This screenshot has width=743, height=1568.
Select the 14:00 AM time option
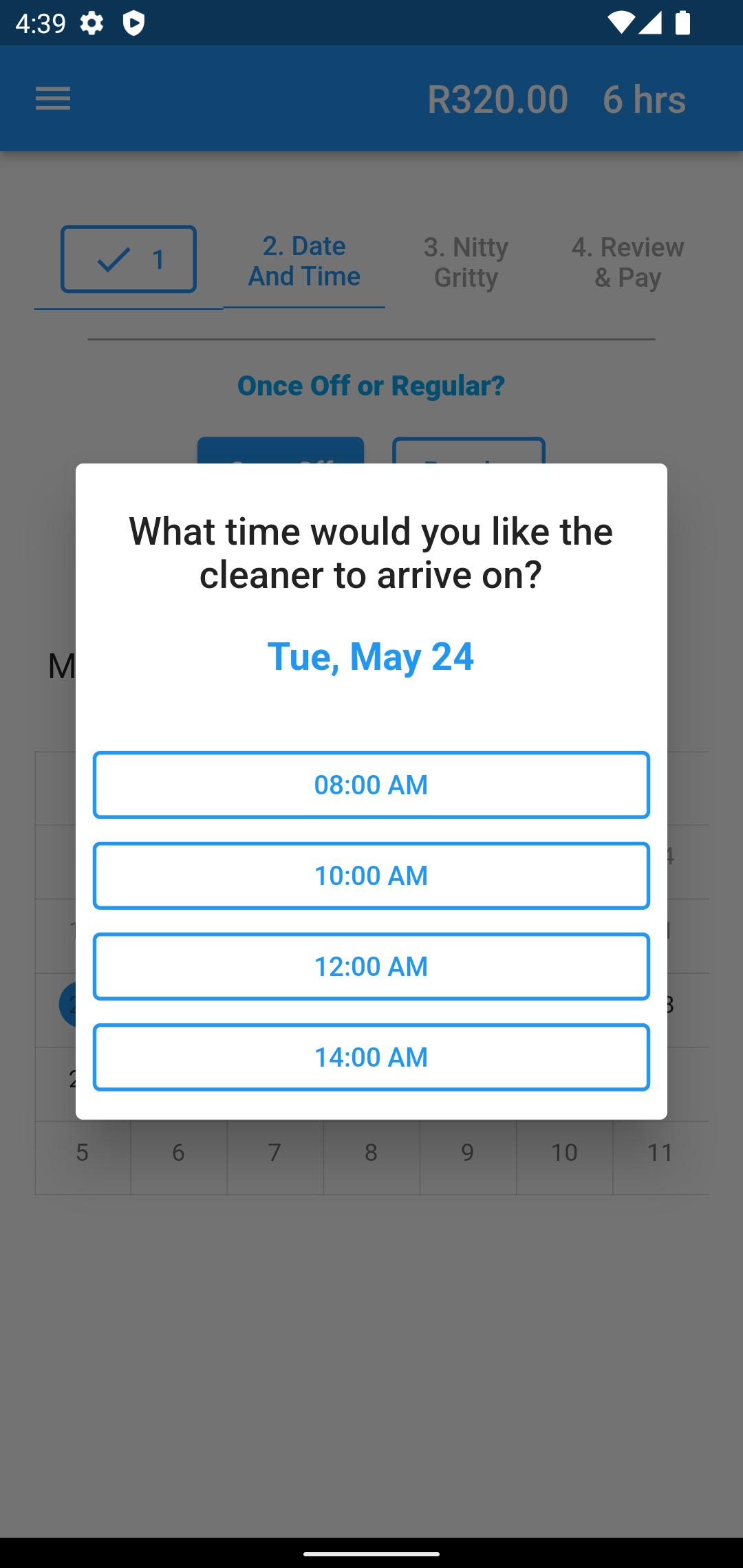point(371,1057)
